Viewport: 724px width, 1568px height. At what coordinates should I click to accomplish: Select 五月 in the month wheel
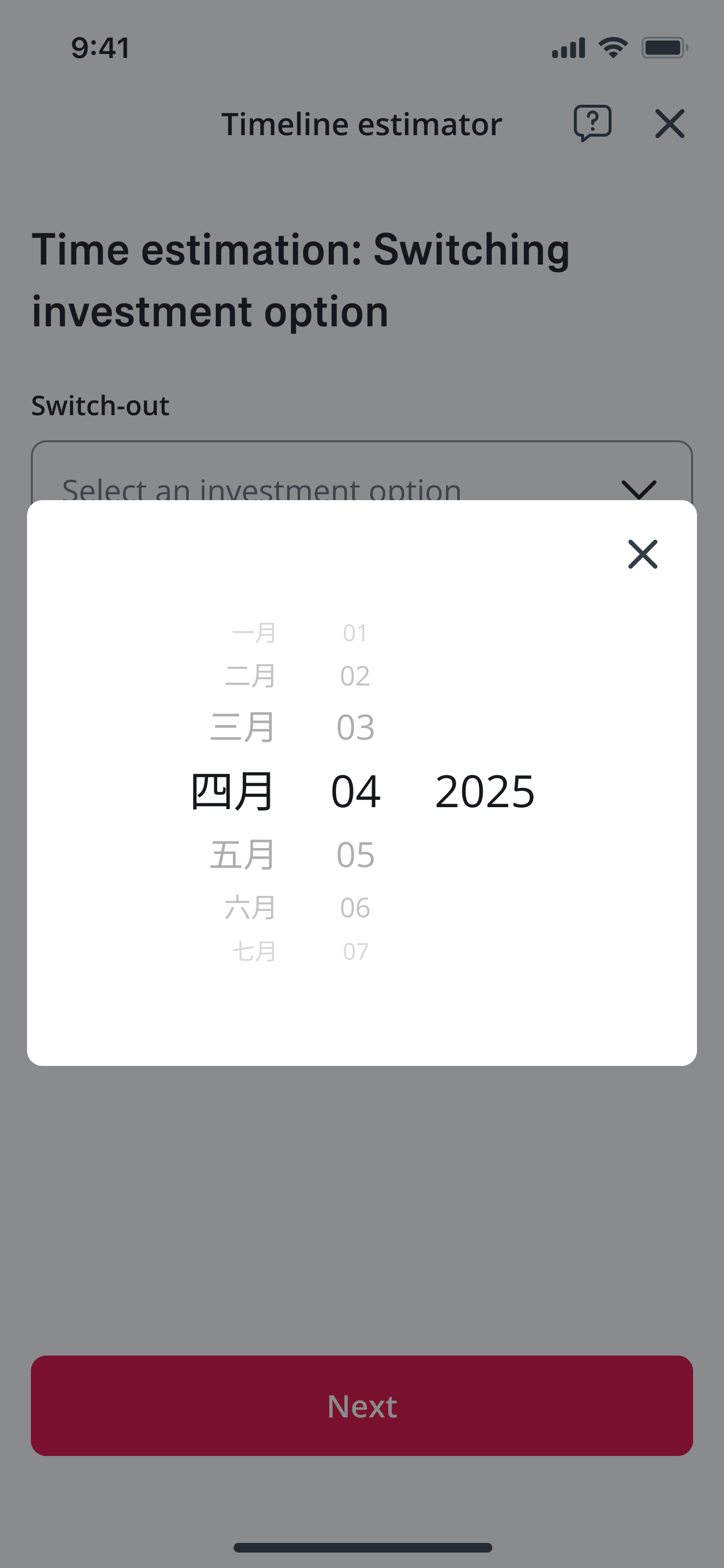tap(242, 854)
